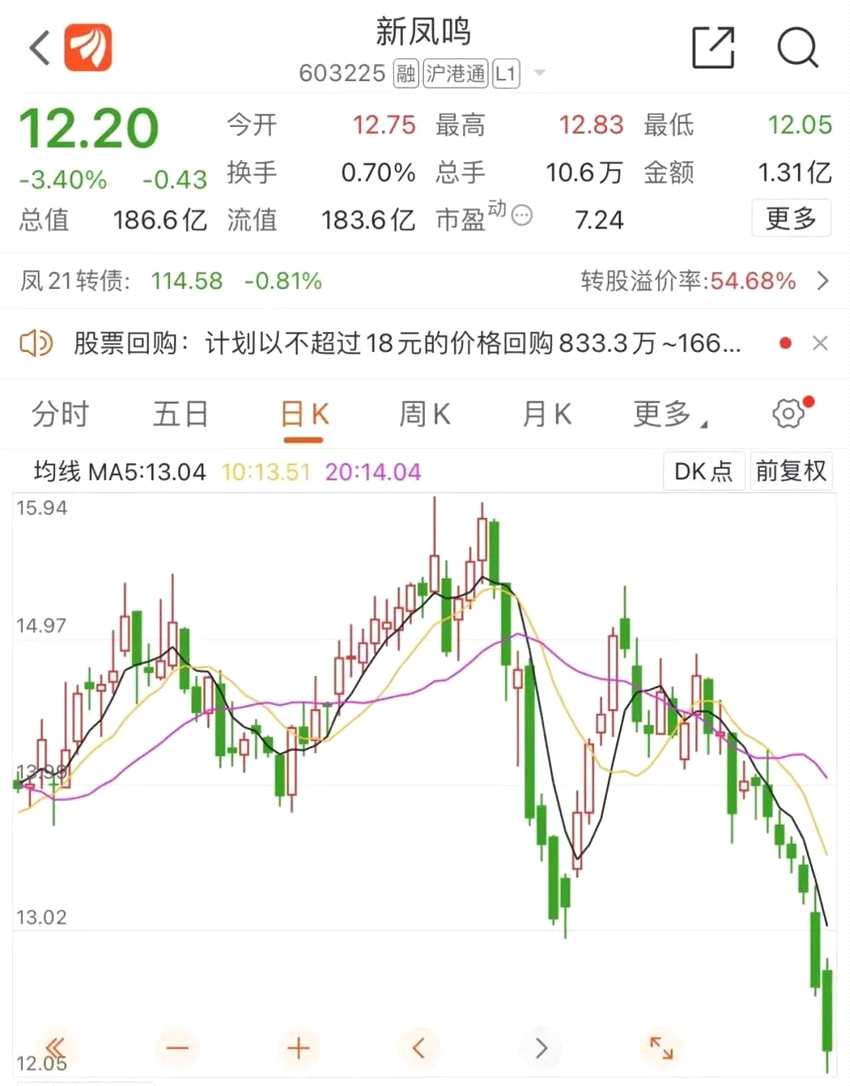Open chart settings gear icon
The width and height of the screenshot is (850, 1086).
pos(788,413)
